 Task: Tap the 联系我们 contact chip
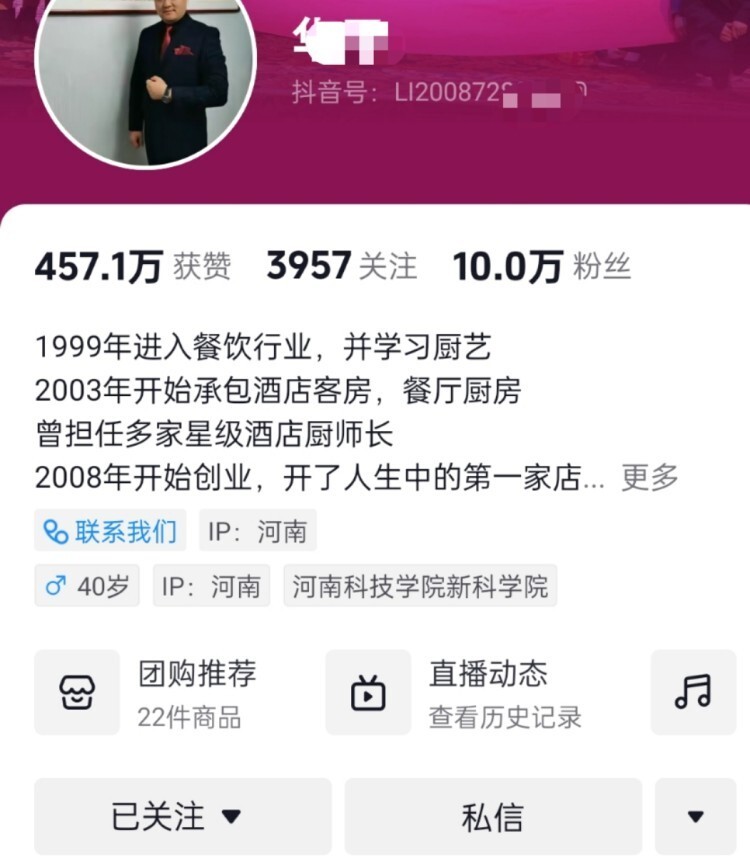110,531
